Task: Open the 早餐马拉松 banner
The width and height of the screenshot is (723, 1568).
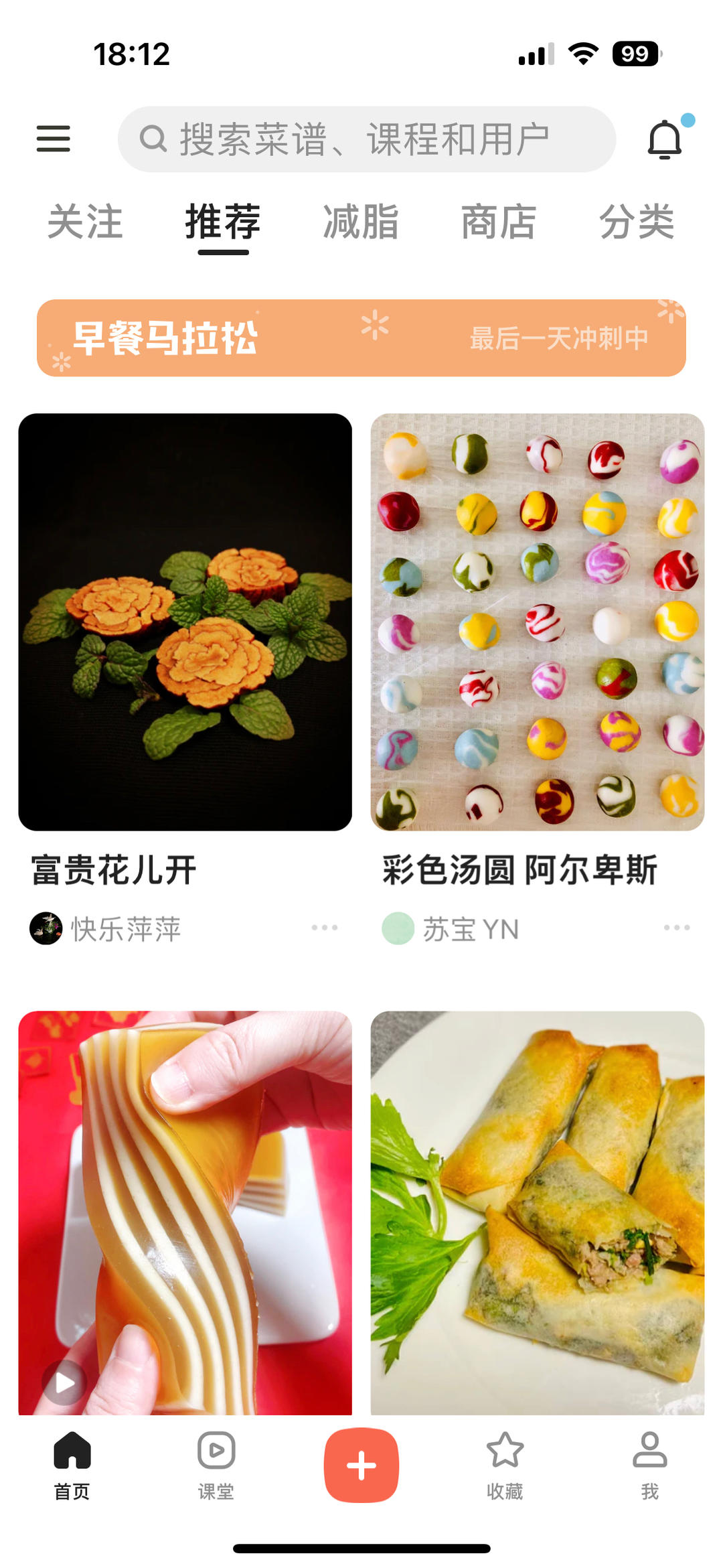Action: (x=361, y=338)
